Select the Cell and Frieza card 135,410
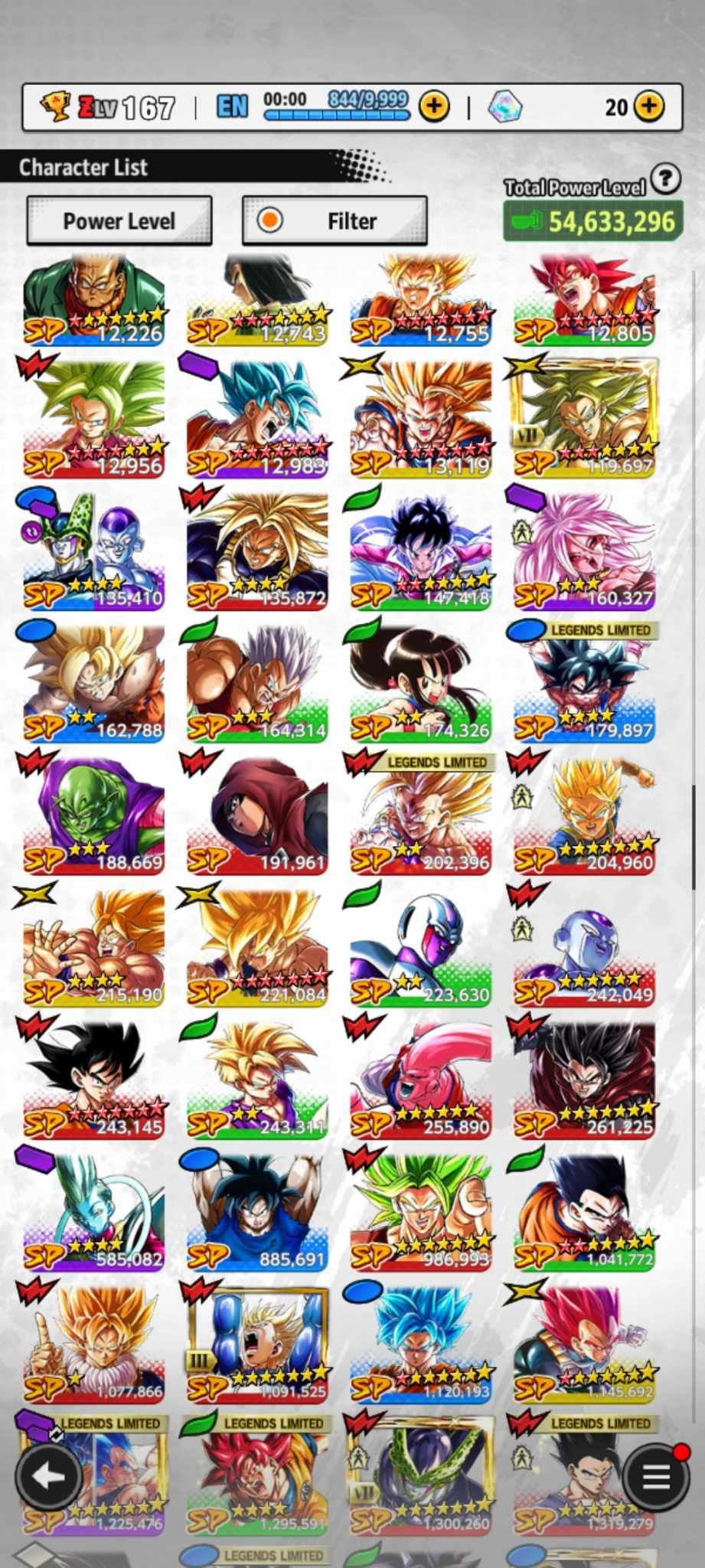The height and width of the screenshot is (1568, 705). click(x=93, y=550)
